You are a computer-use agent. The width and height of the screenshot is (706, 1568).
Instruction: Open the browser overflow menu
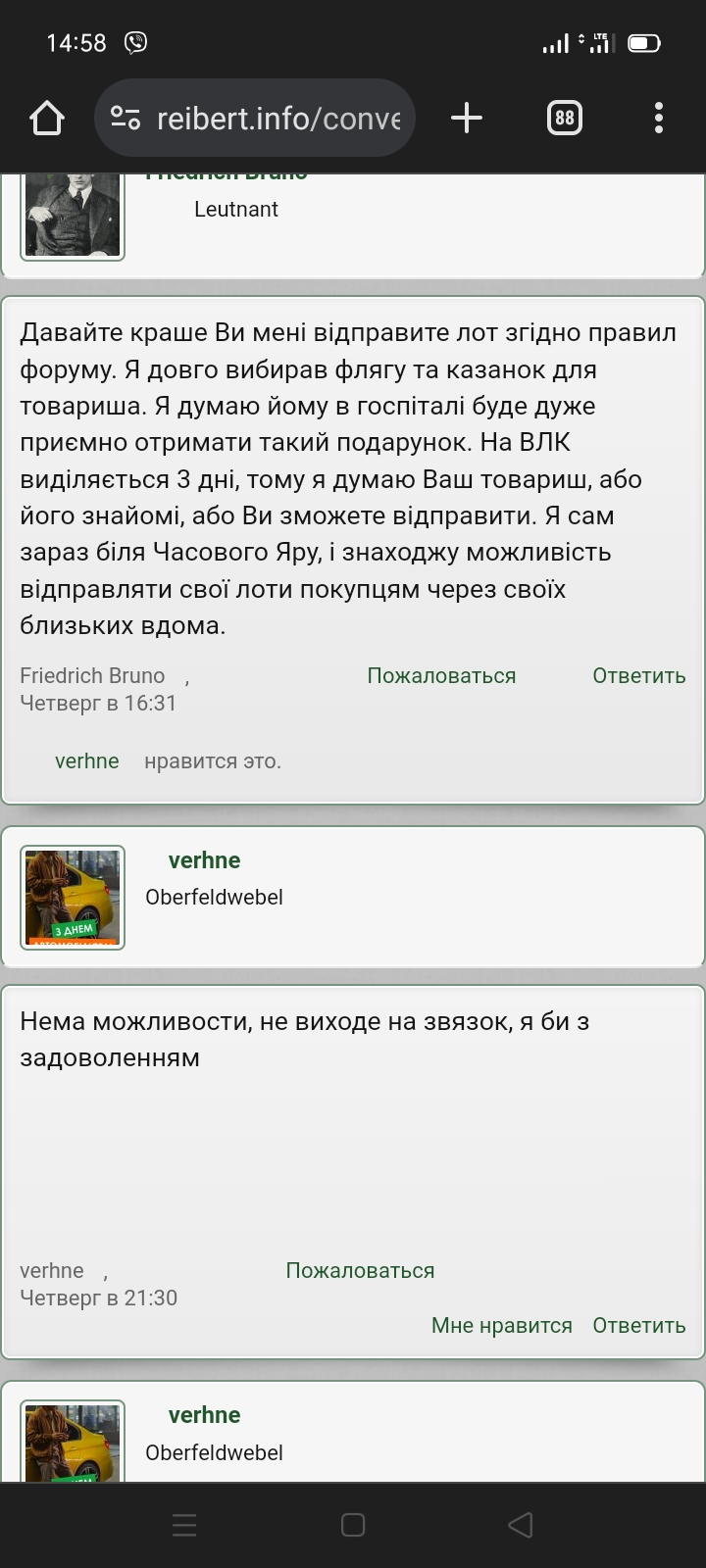point(659,119)
